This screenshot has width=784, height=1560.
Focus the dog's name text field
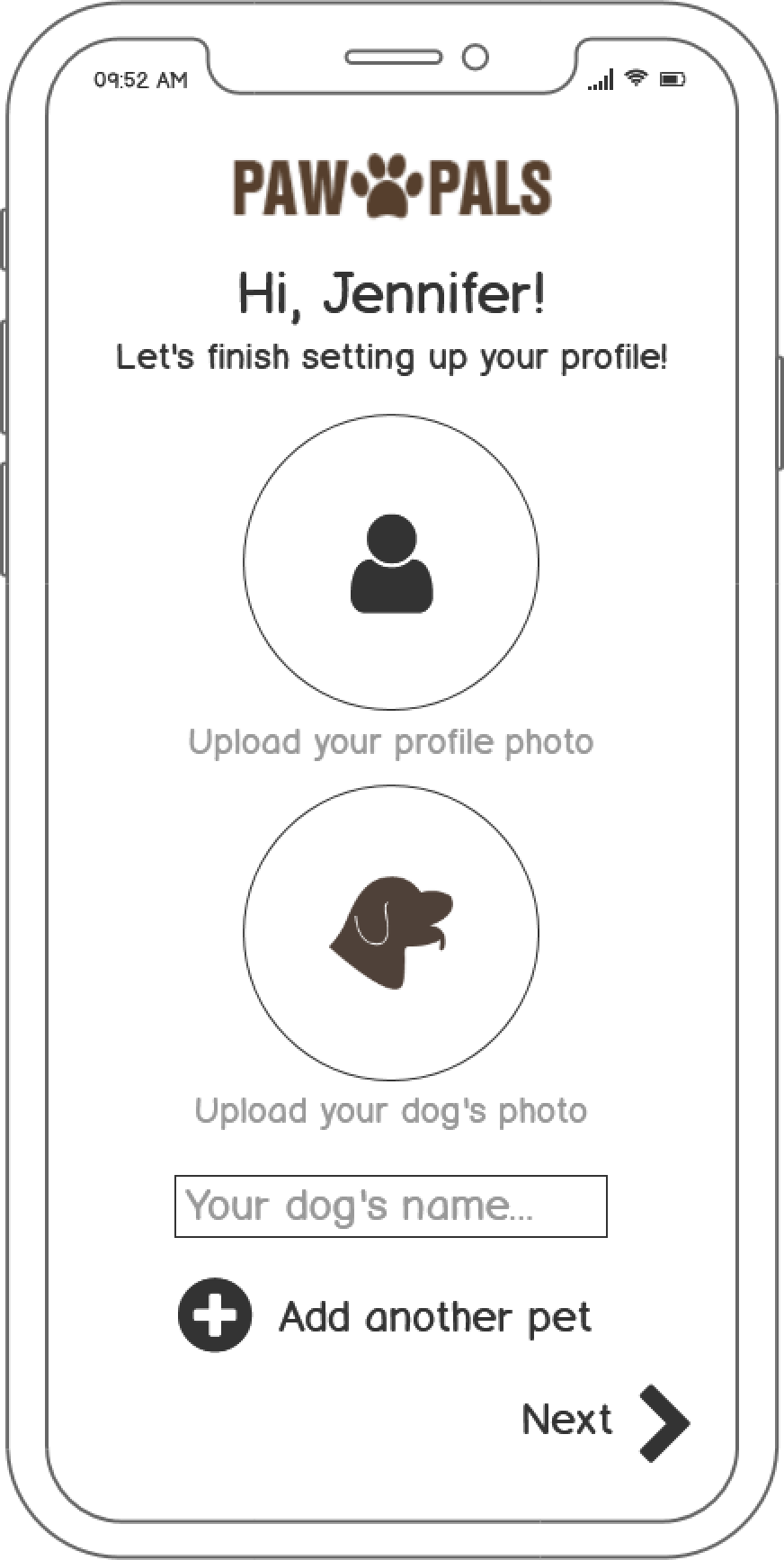(391, 1206)
